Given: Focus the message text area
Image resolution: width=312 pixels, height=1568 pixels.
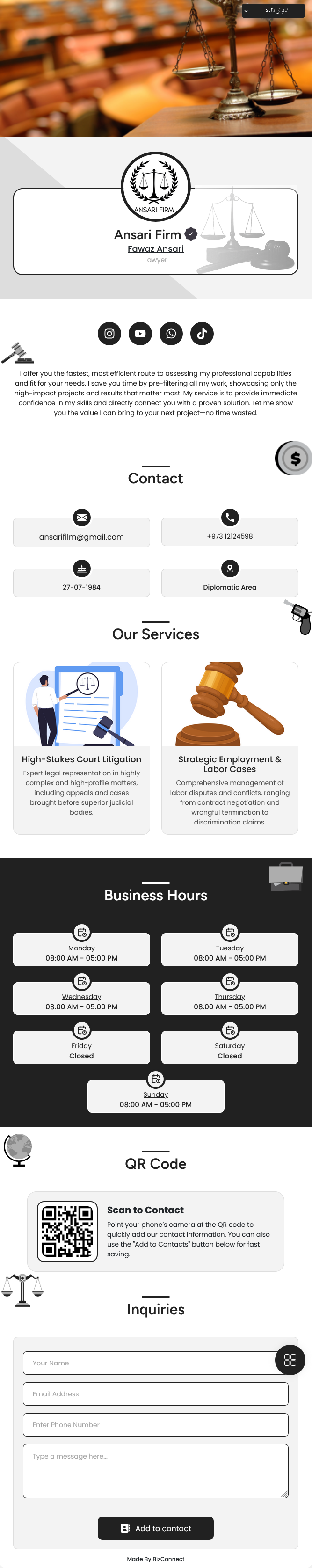Looking at the screenshot, I should (155, 1471).
